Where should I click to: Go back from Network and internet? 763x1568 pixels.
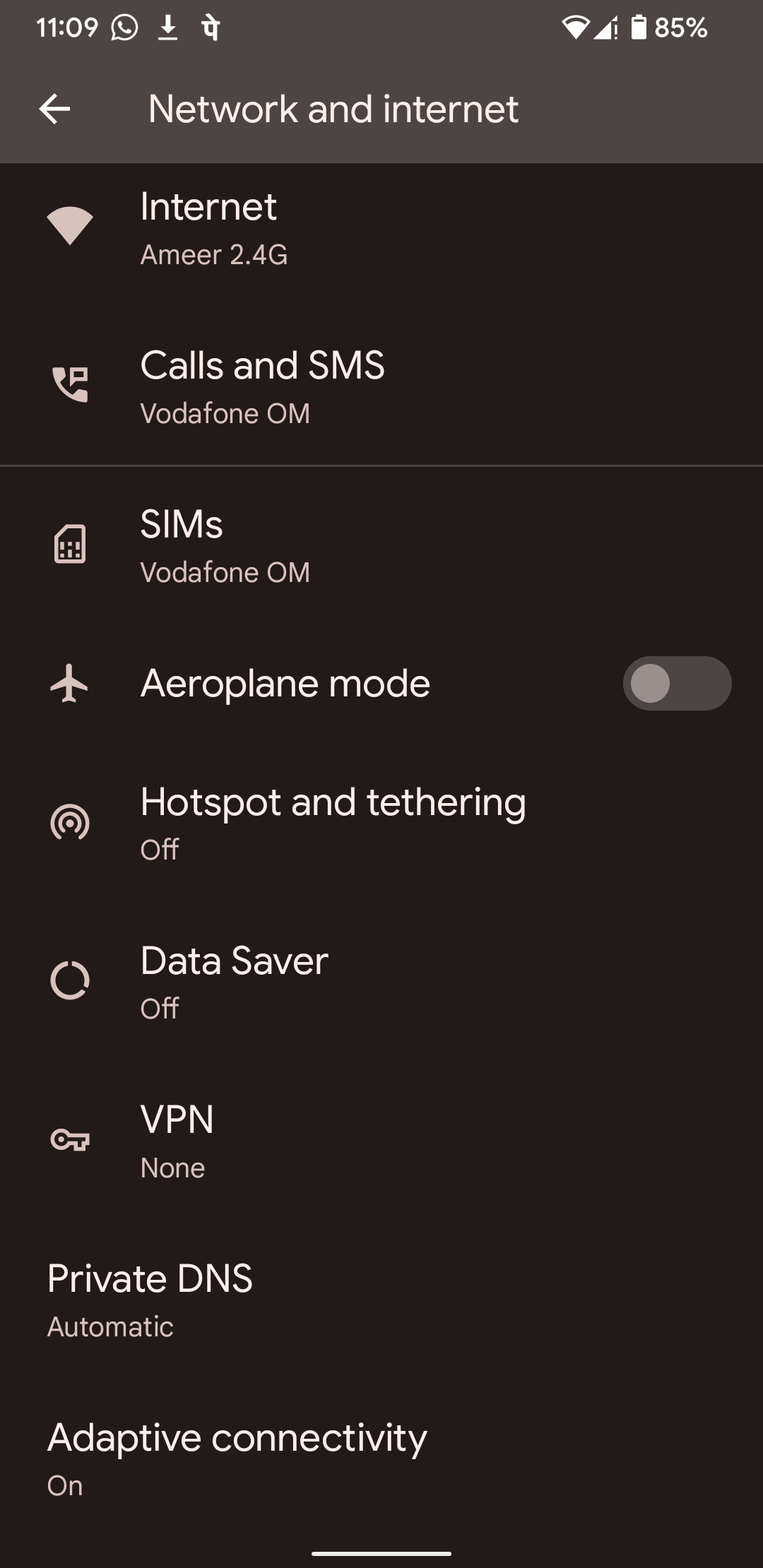pos(54,109)
